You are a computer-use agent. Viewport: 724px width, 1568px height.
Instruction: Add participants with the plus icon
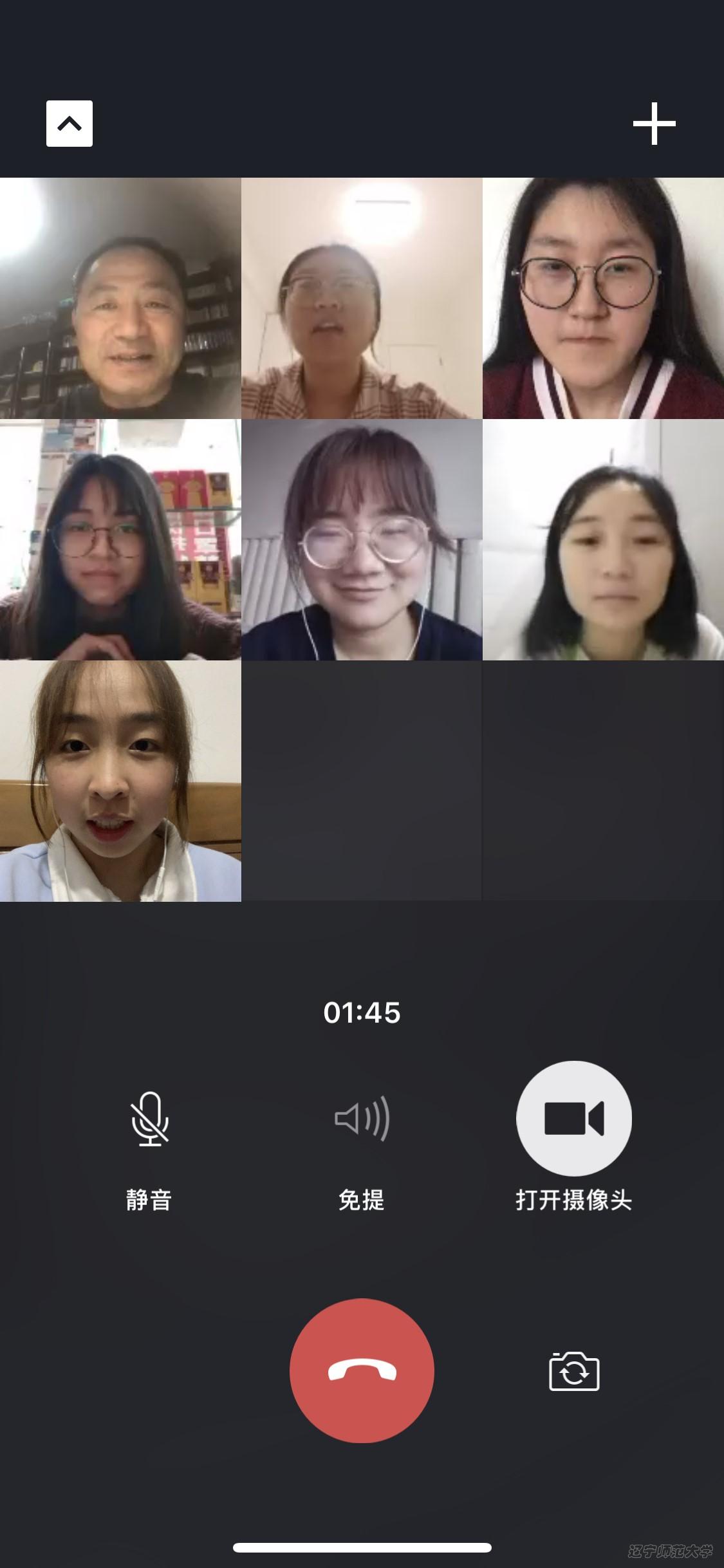654,124
